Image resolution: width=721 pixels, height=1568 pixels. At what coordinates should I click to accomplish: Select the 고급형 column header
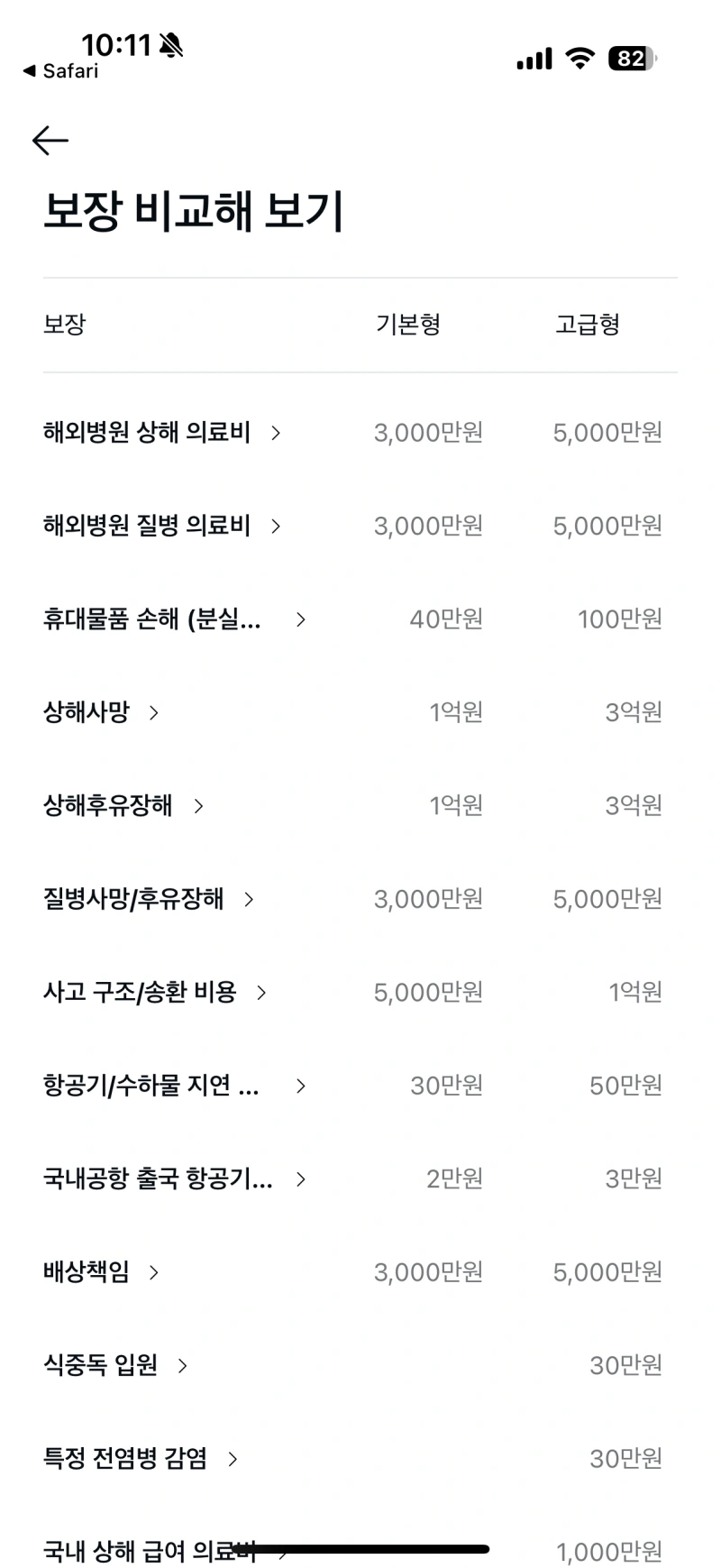[587, 325]
